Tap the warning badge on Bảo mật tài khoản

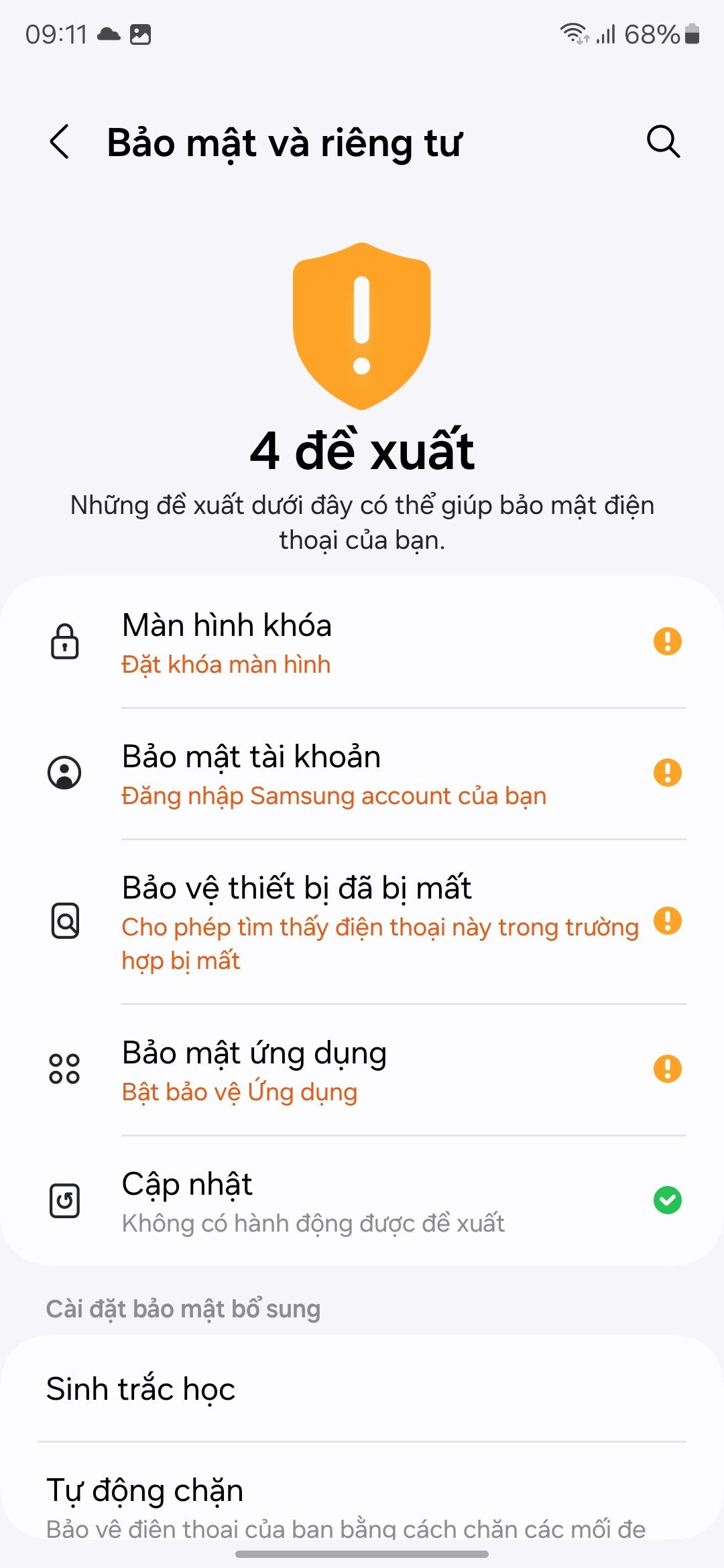[667, 772]
